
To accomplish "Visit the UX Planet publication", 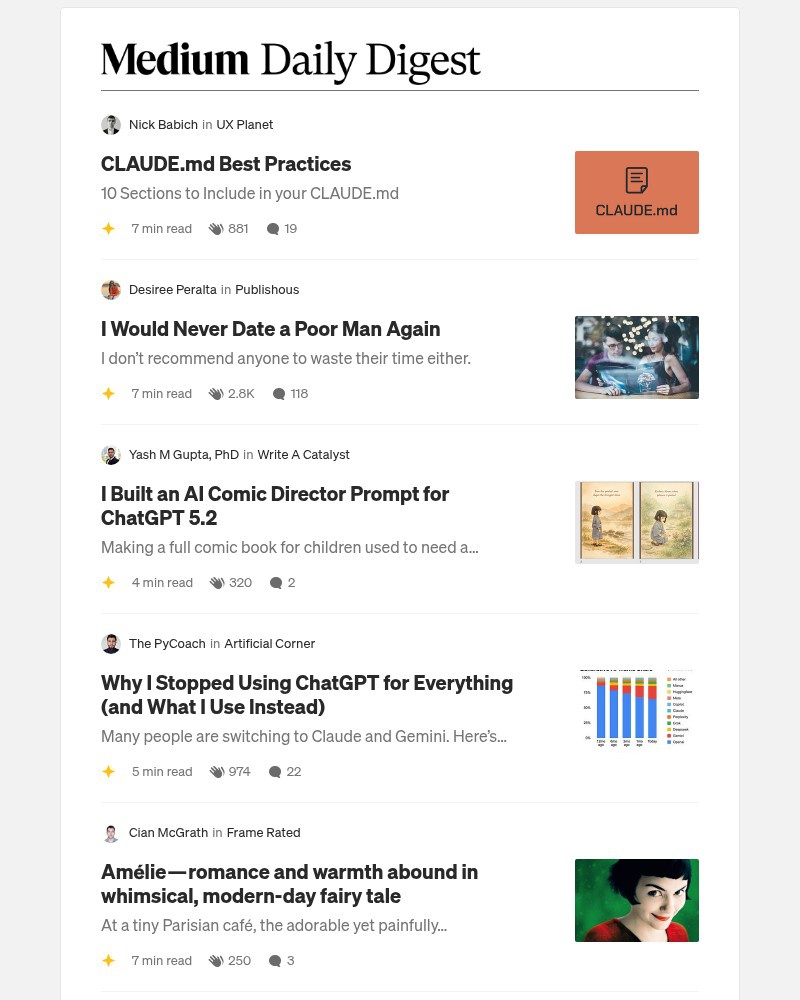I will [x=244, y=124].
